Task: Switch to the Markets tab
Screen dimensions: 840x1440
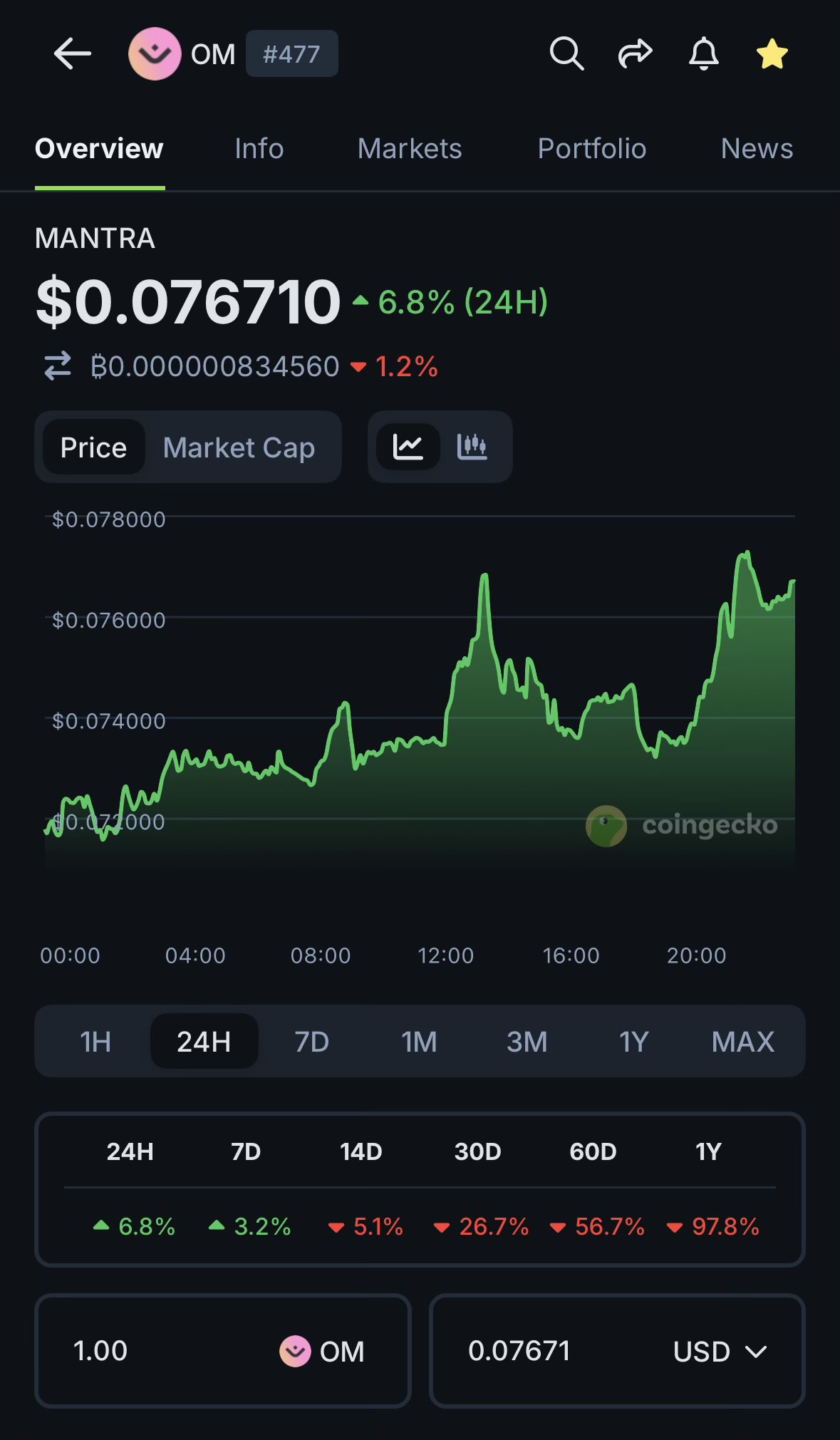Action: point(410,149)
